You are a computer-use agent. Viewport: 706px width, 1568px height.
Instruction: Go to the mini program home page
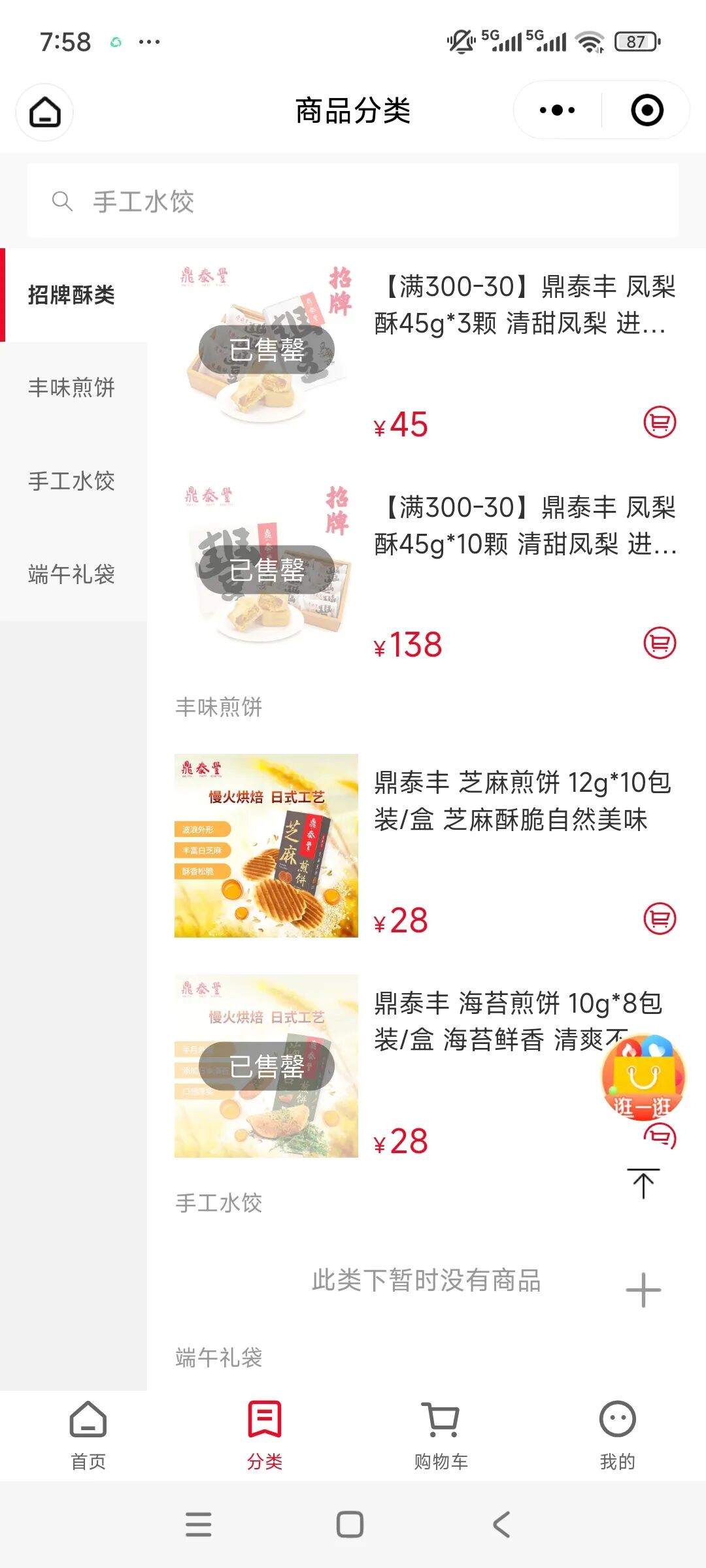(x=44, y=112)
